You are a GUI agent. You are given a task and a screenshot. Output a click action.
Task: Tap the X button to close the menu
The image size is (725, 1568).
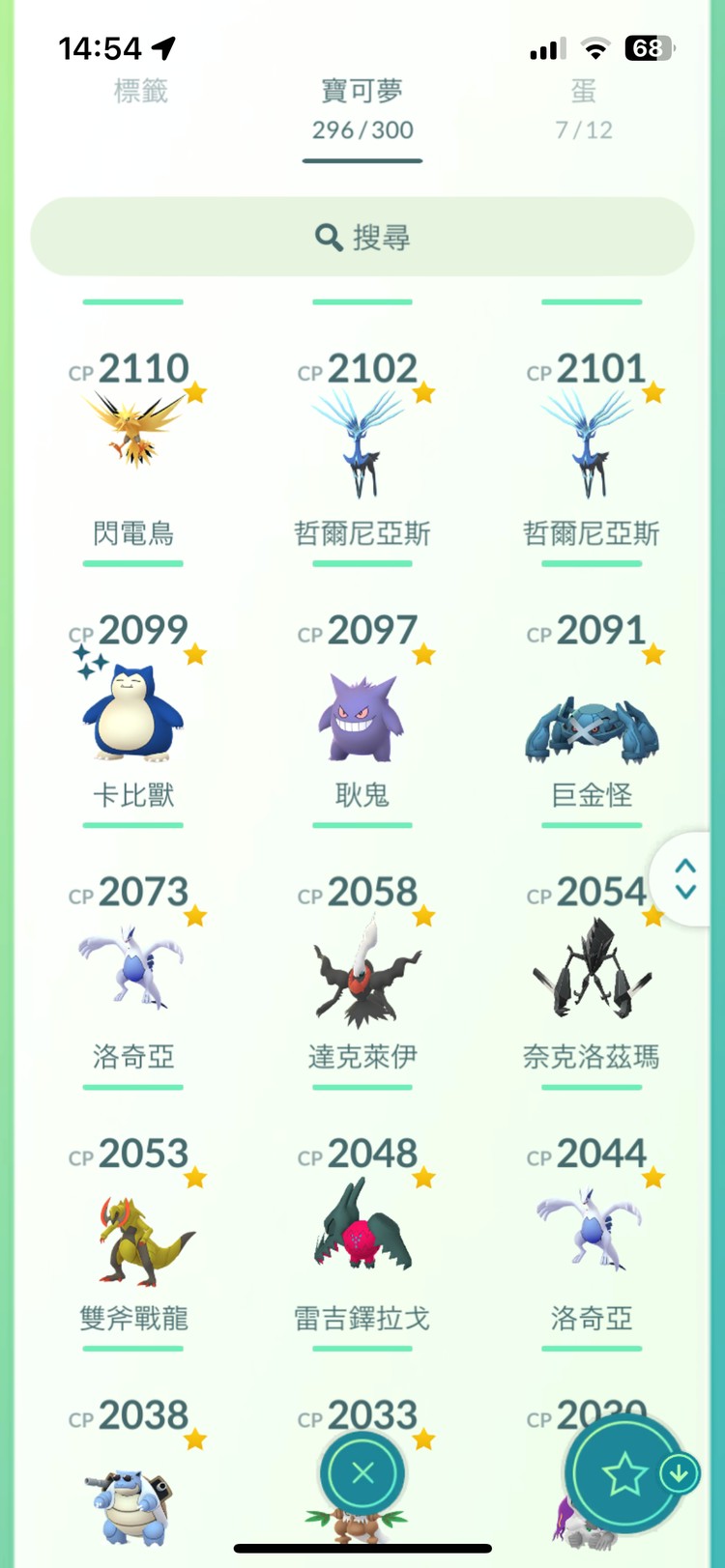[x=362, y=1469]
